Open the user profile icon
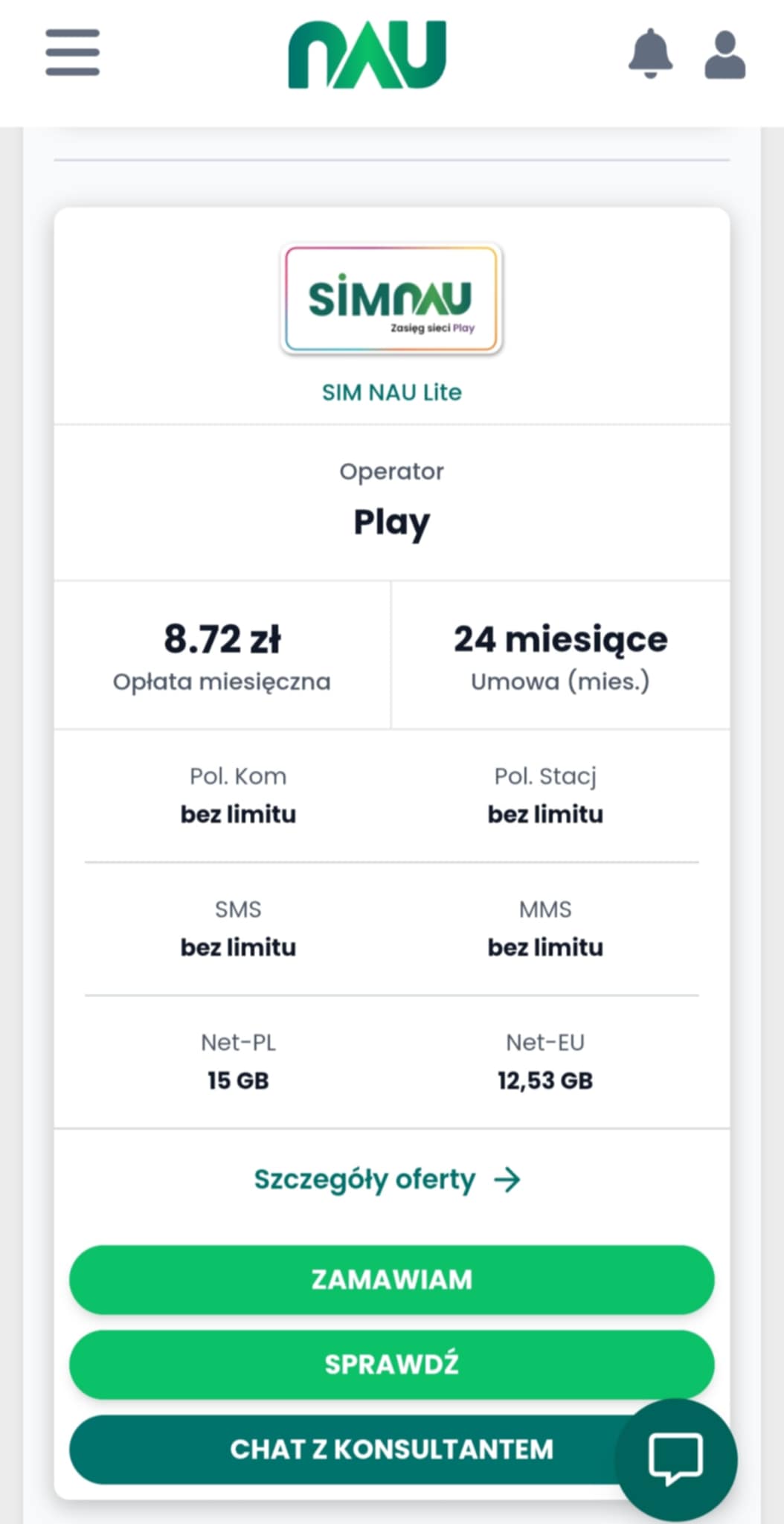Image resolution: width=784 pixels, height=1524 pixels. 724,54
